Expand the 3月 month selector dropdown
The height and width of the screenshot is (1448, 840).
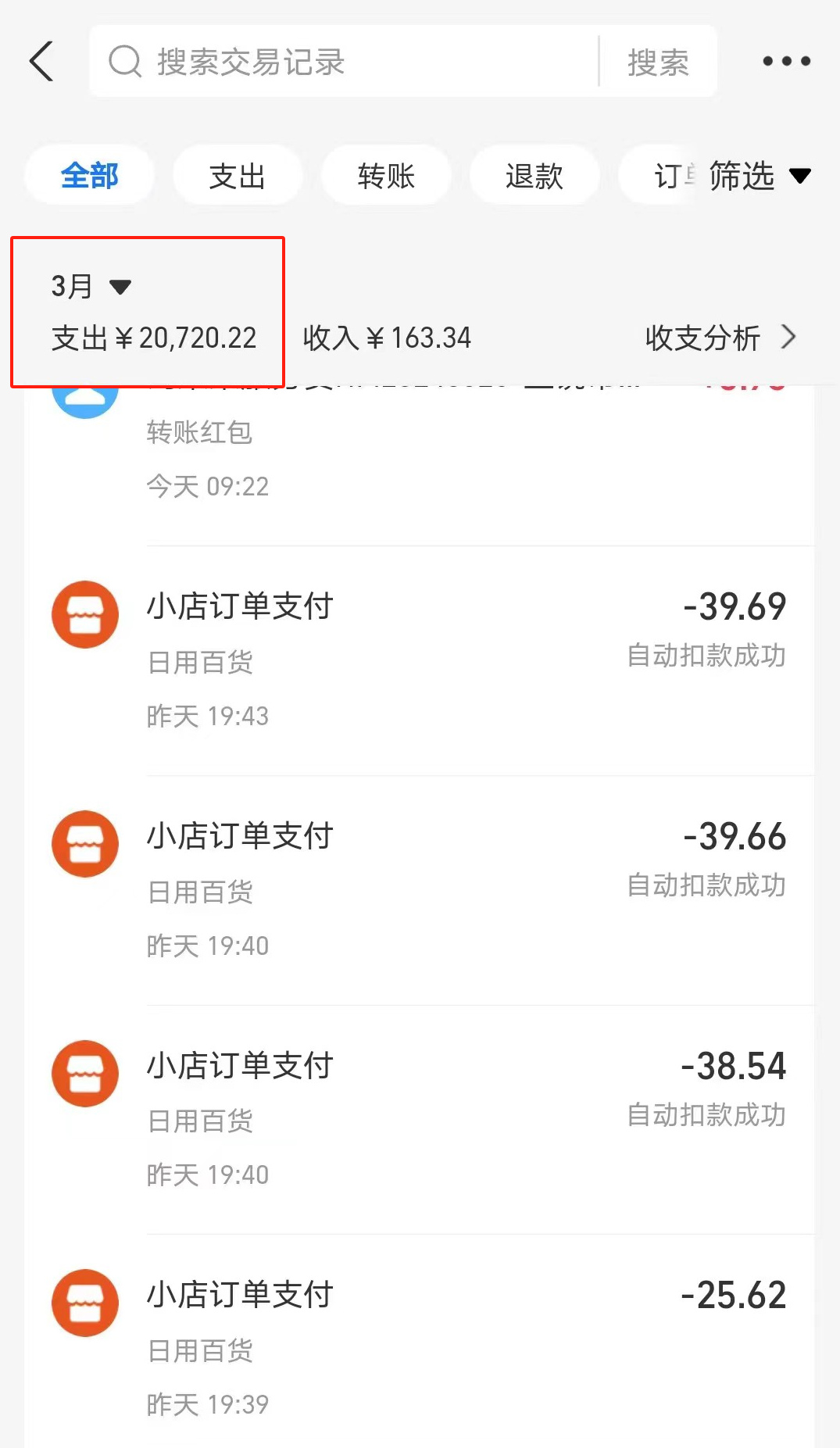tap(90, 285)
